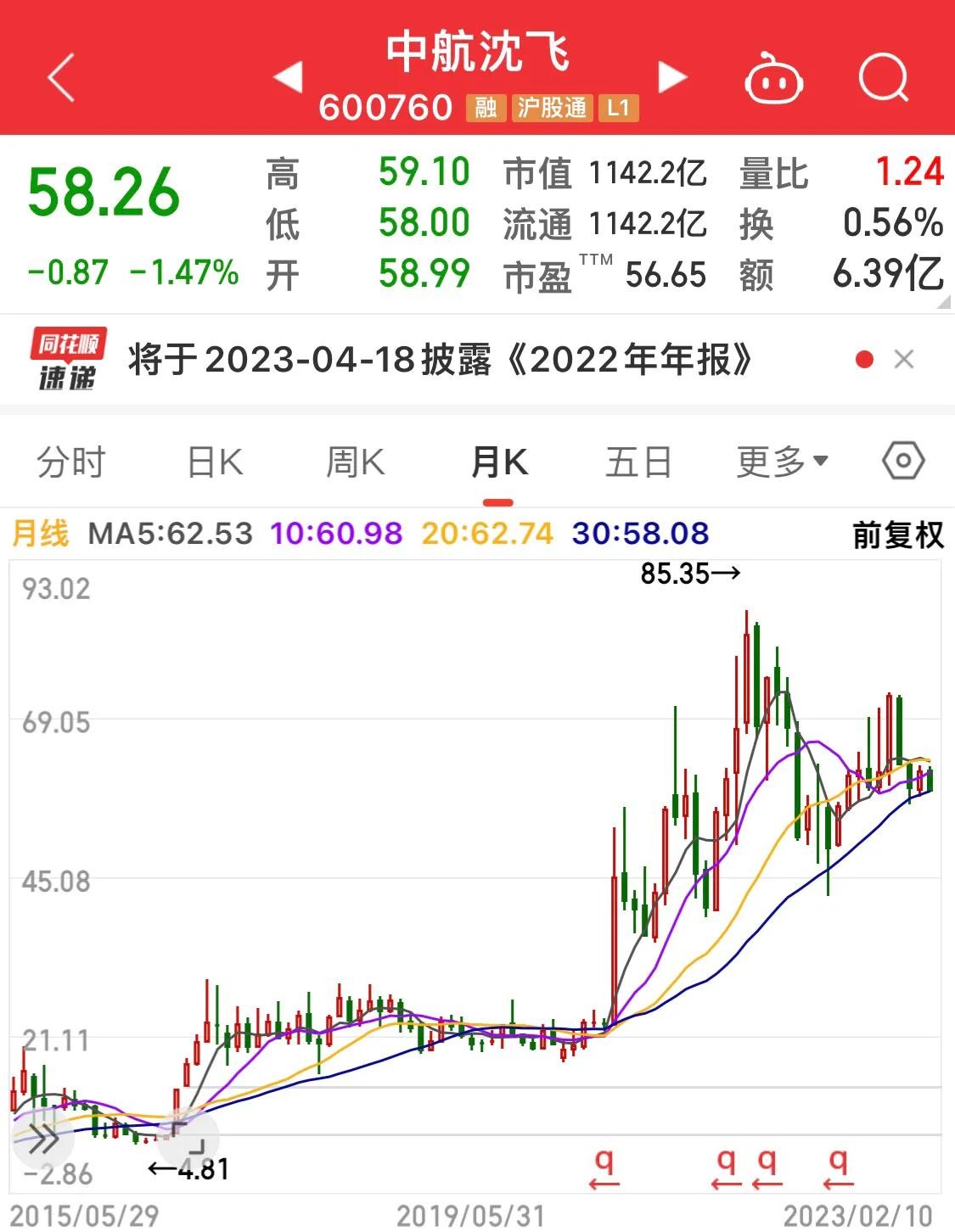Switch to the previous stock
The height and width of the screenshot is (1232, 955).
[x=289, y=77]
